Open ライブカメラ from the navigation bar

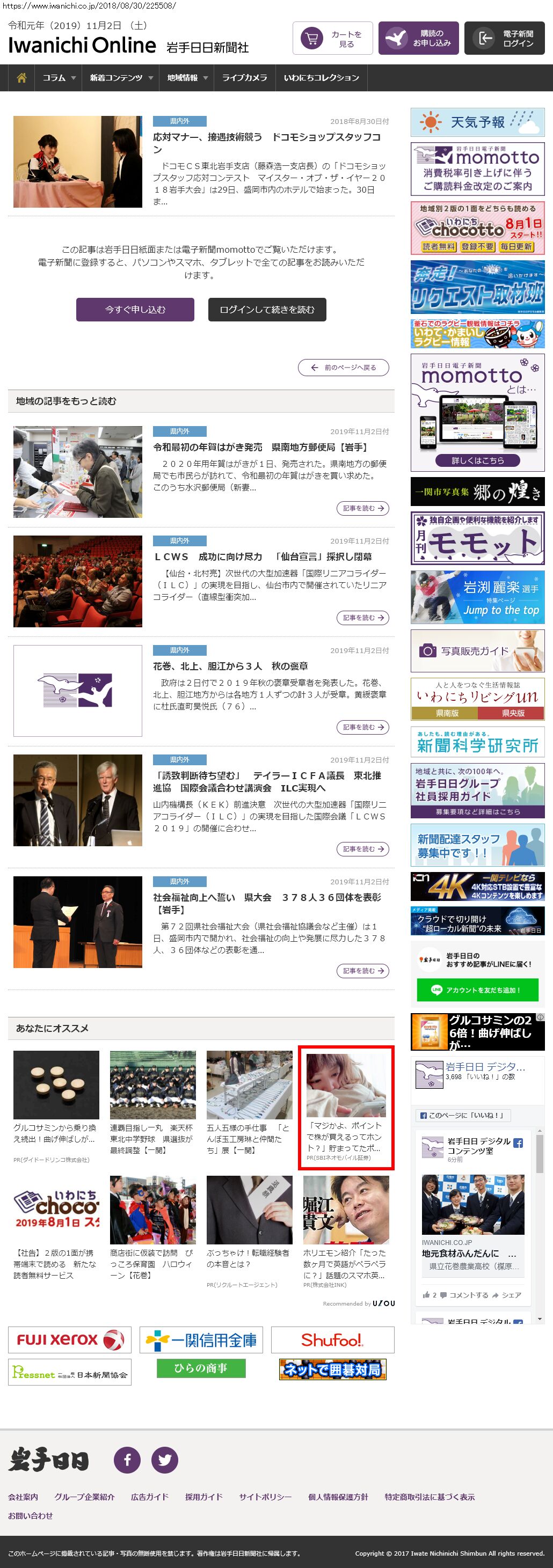coord(244,78)
